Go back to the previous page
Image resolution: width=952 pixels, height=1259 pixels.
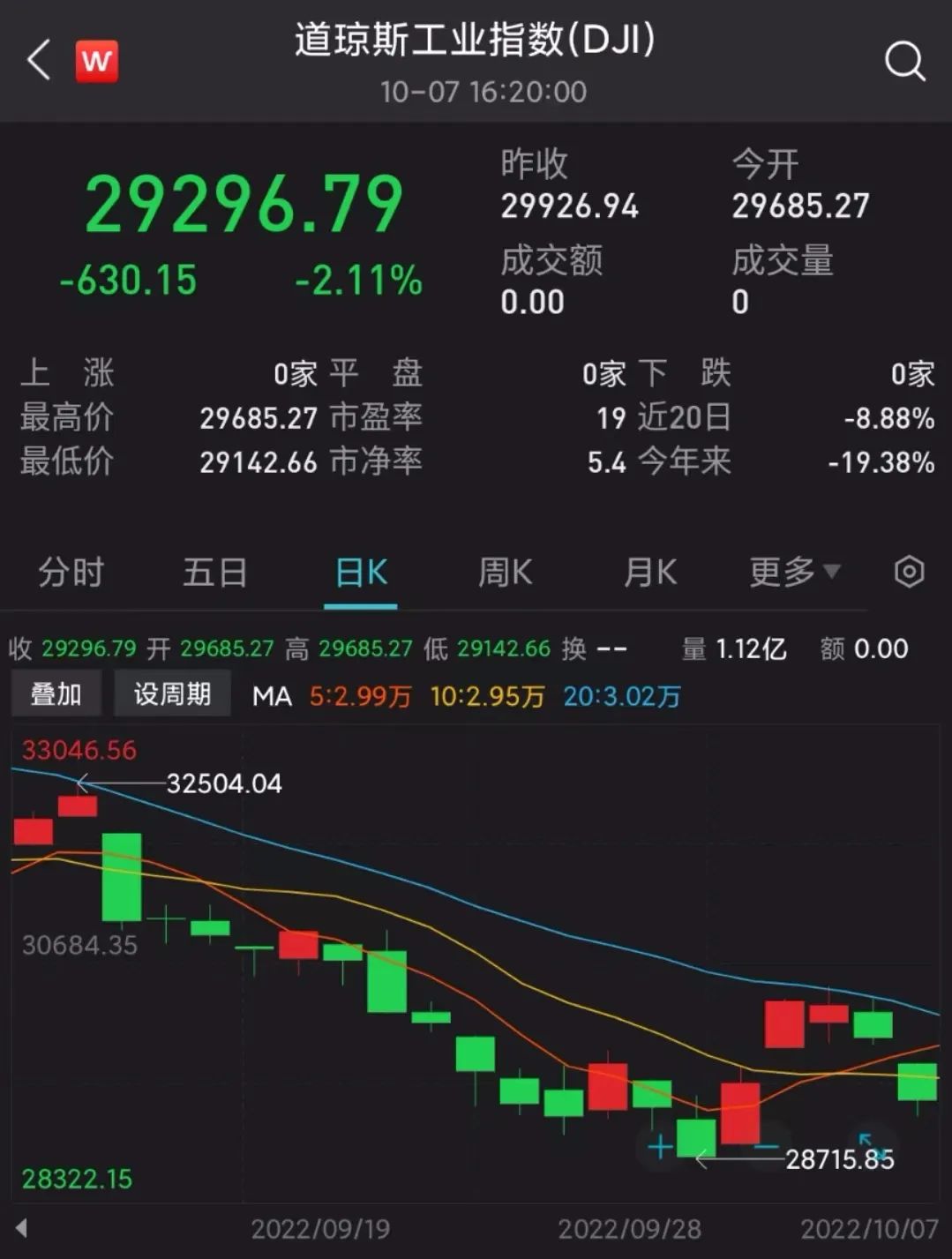39,61
